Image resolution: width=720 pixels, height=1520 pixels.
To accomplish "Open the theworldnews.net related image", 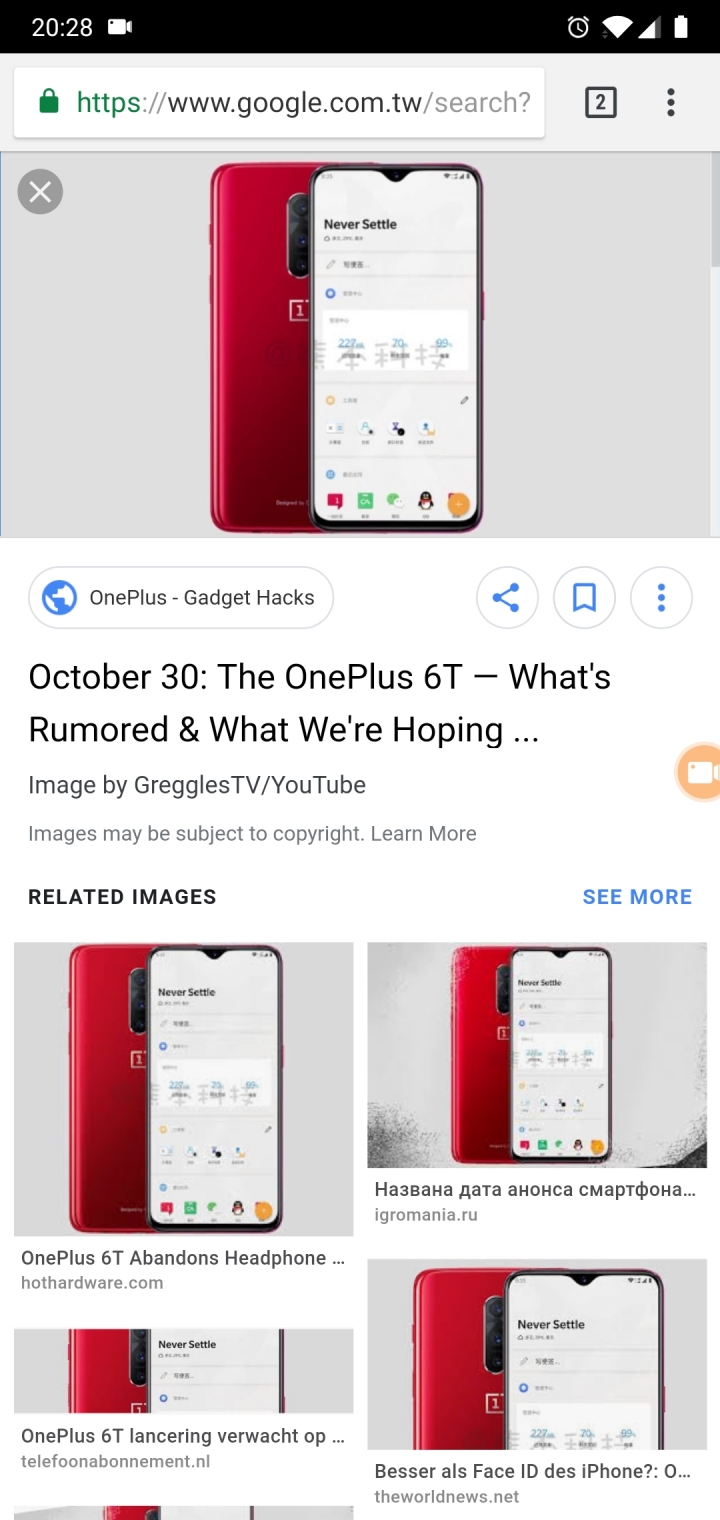I will (537, 1355).
